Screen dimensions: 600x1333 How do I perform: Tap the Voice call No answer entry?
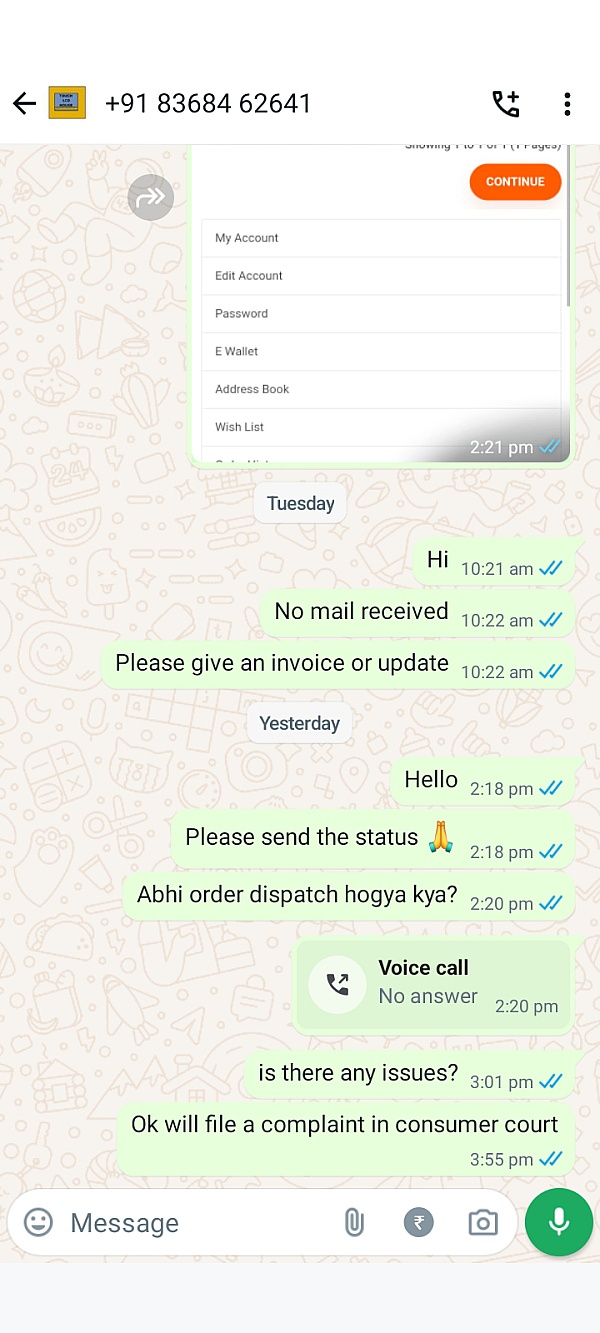[x=433, y=983]
